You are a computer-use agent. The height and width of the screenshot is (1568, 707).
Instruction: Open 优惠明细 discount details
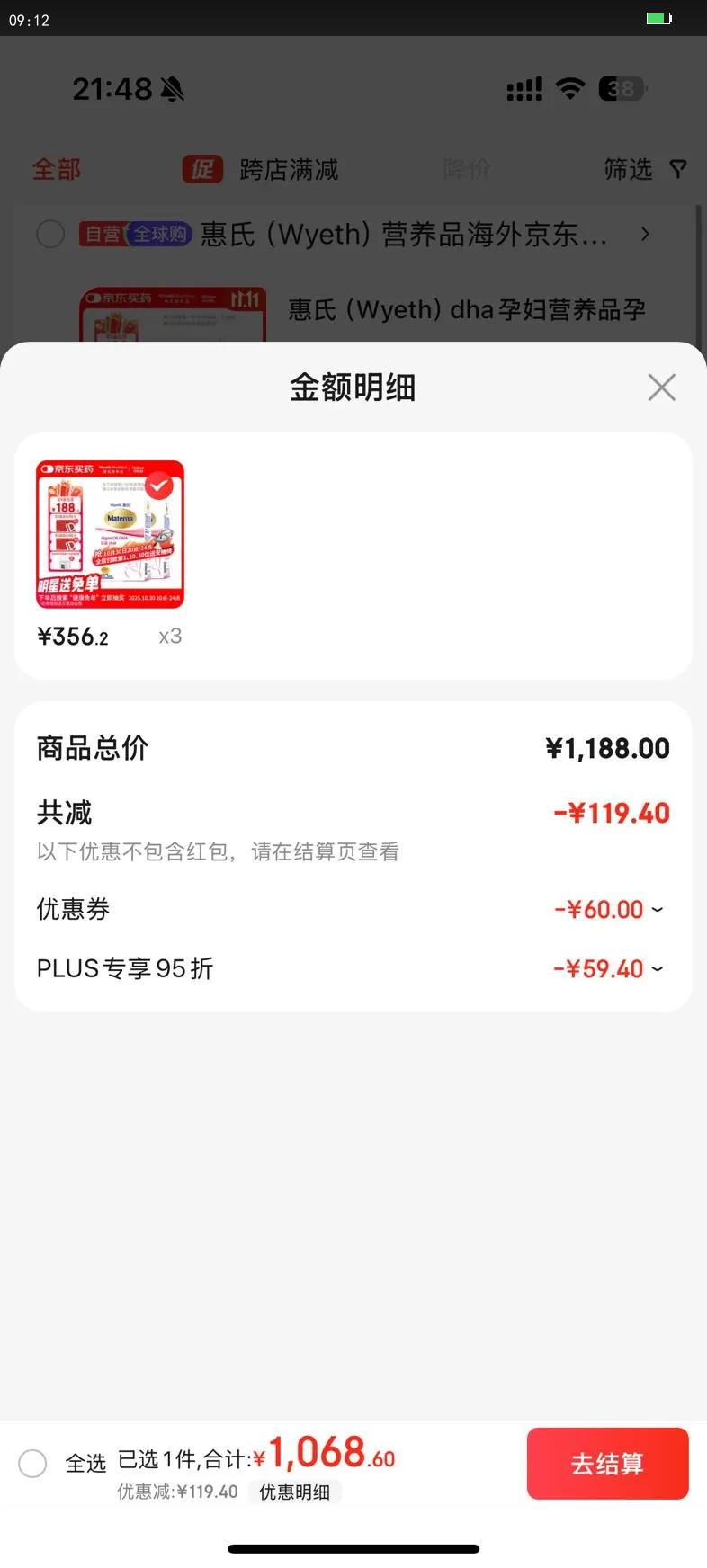pyautogui.click(x=294, y=1492)
